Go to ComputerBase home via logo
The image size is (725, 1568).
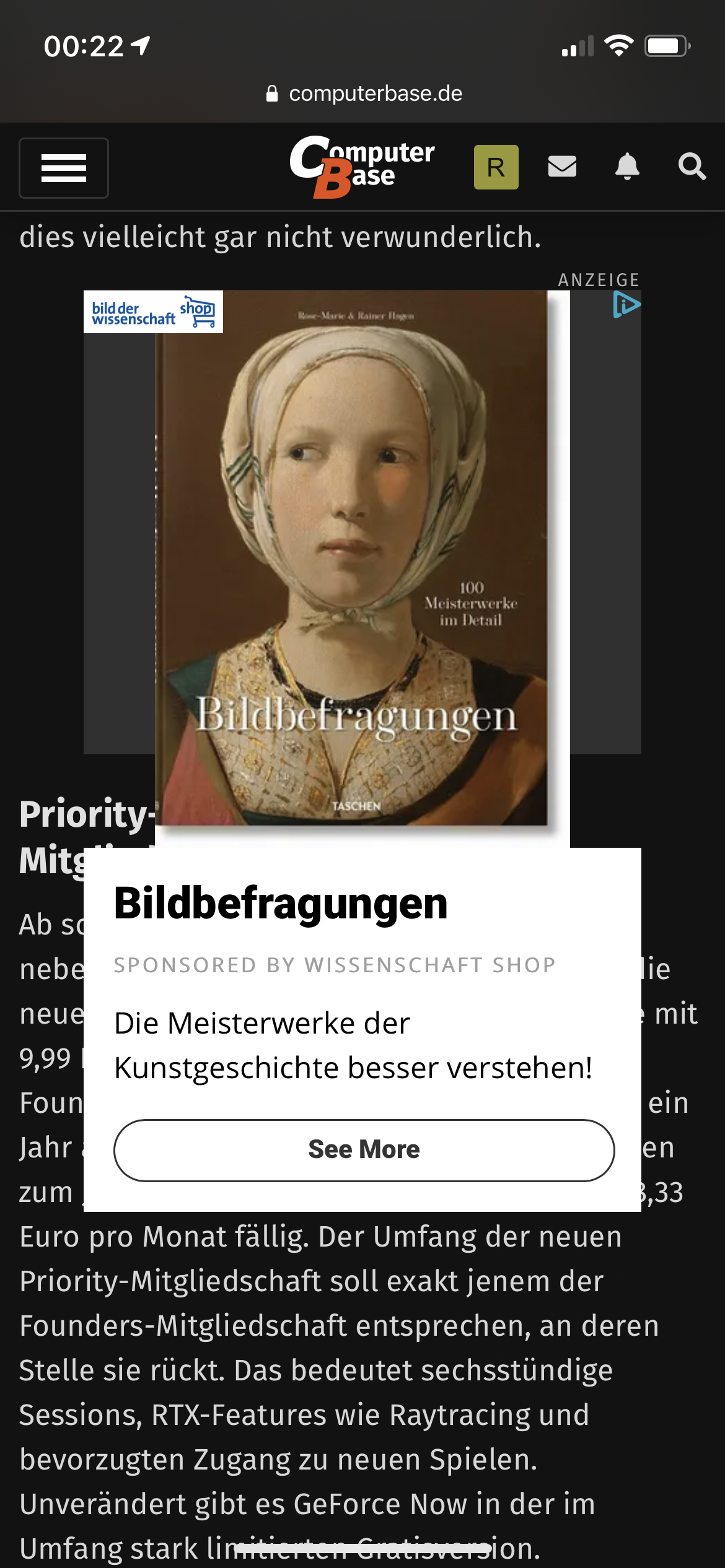[362, 166]
